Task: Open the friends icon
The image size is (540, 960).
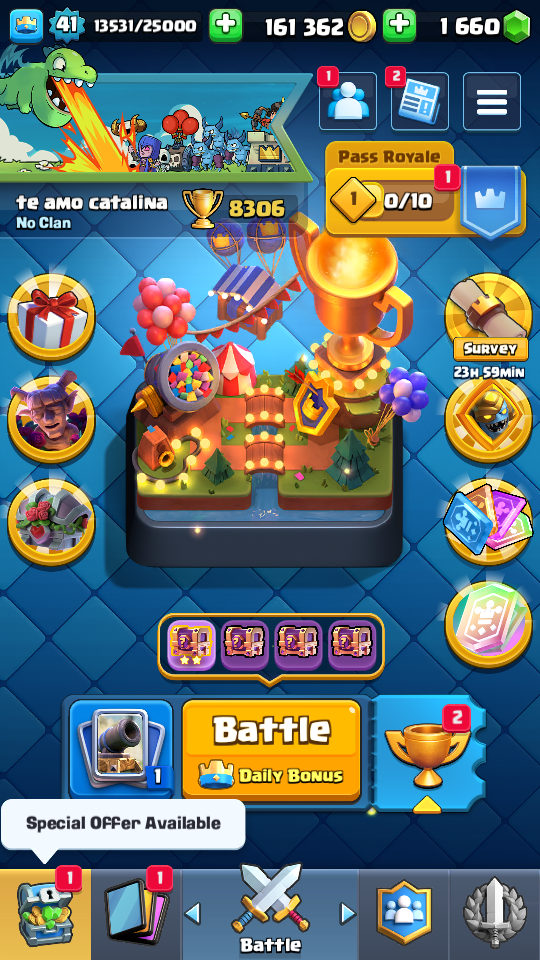Action: tap(348, 101)
